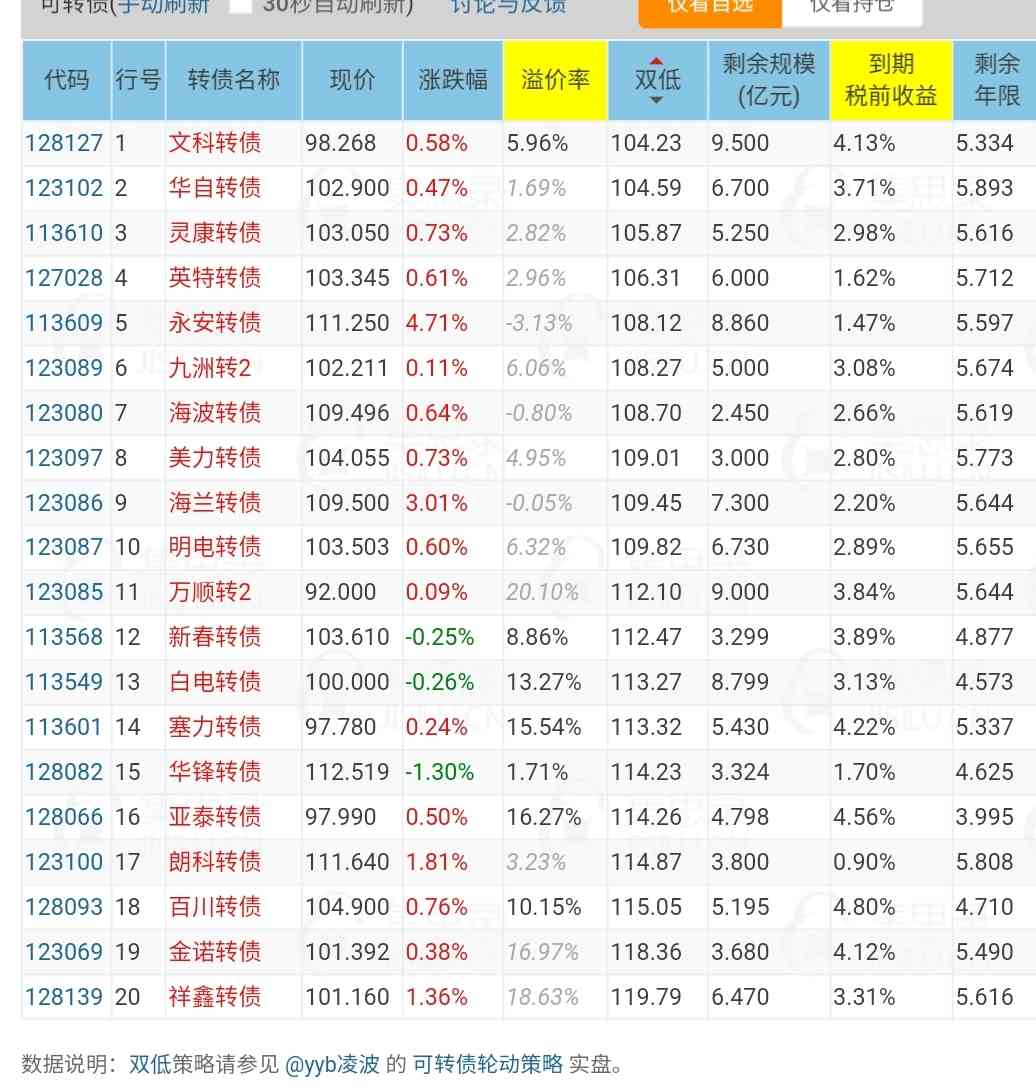Open 文科转债 bond details
The width and height of the screenshot is (1036, 1089).
(215, 143)
